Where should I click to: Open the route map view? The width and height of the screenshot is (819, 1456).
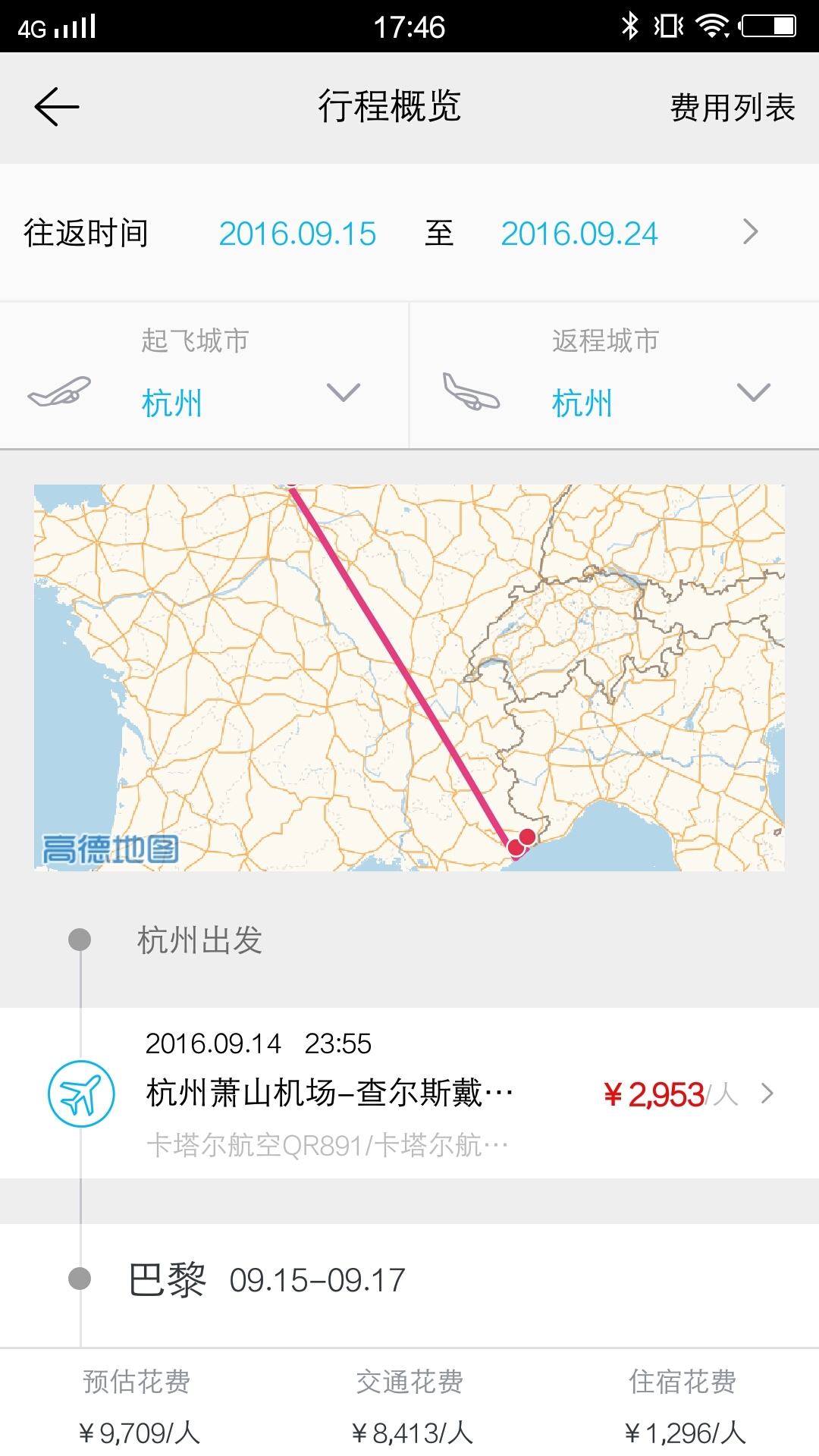tap(409, 677)
